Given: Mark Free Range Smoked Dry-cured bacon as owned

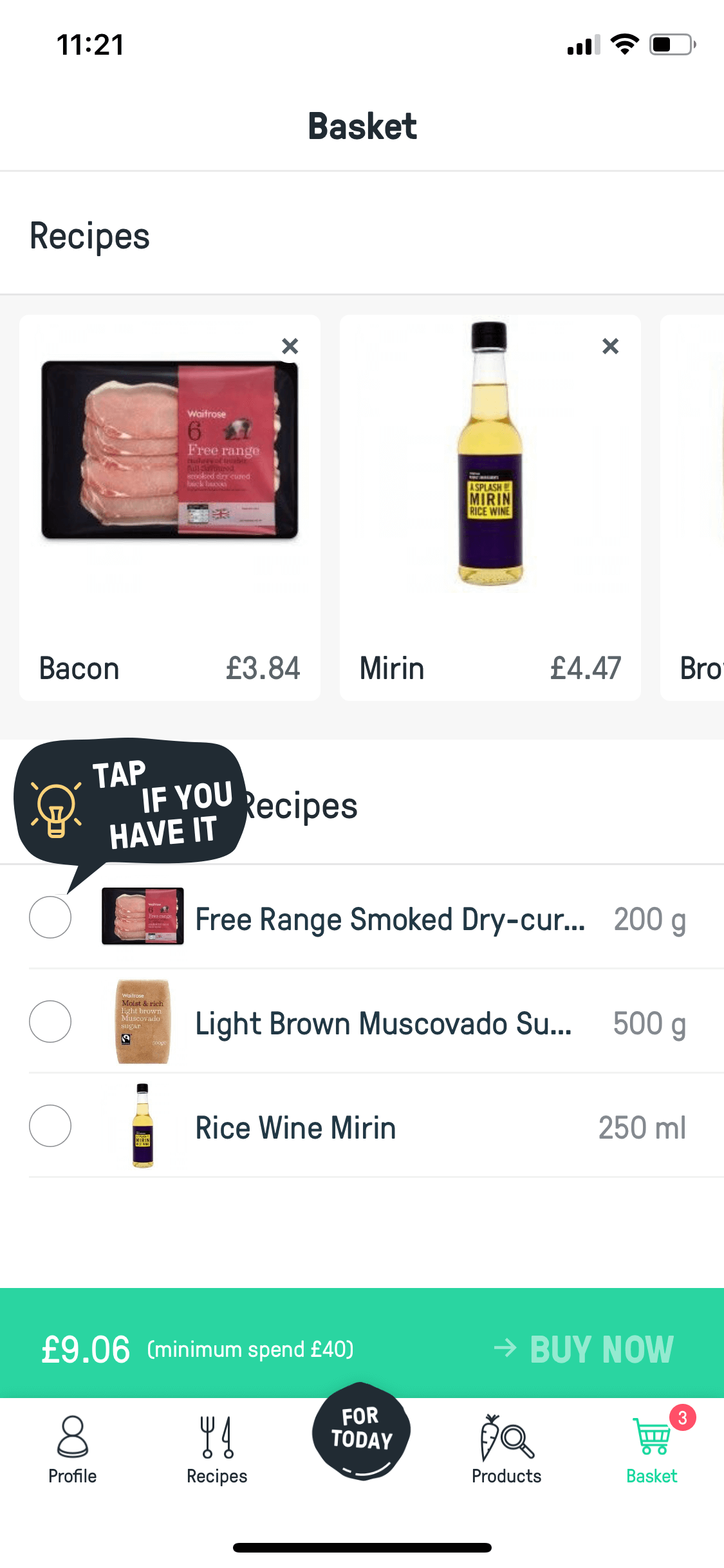Looking at the screenshot, I should [50, 917].
